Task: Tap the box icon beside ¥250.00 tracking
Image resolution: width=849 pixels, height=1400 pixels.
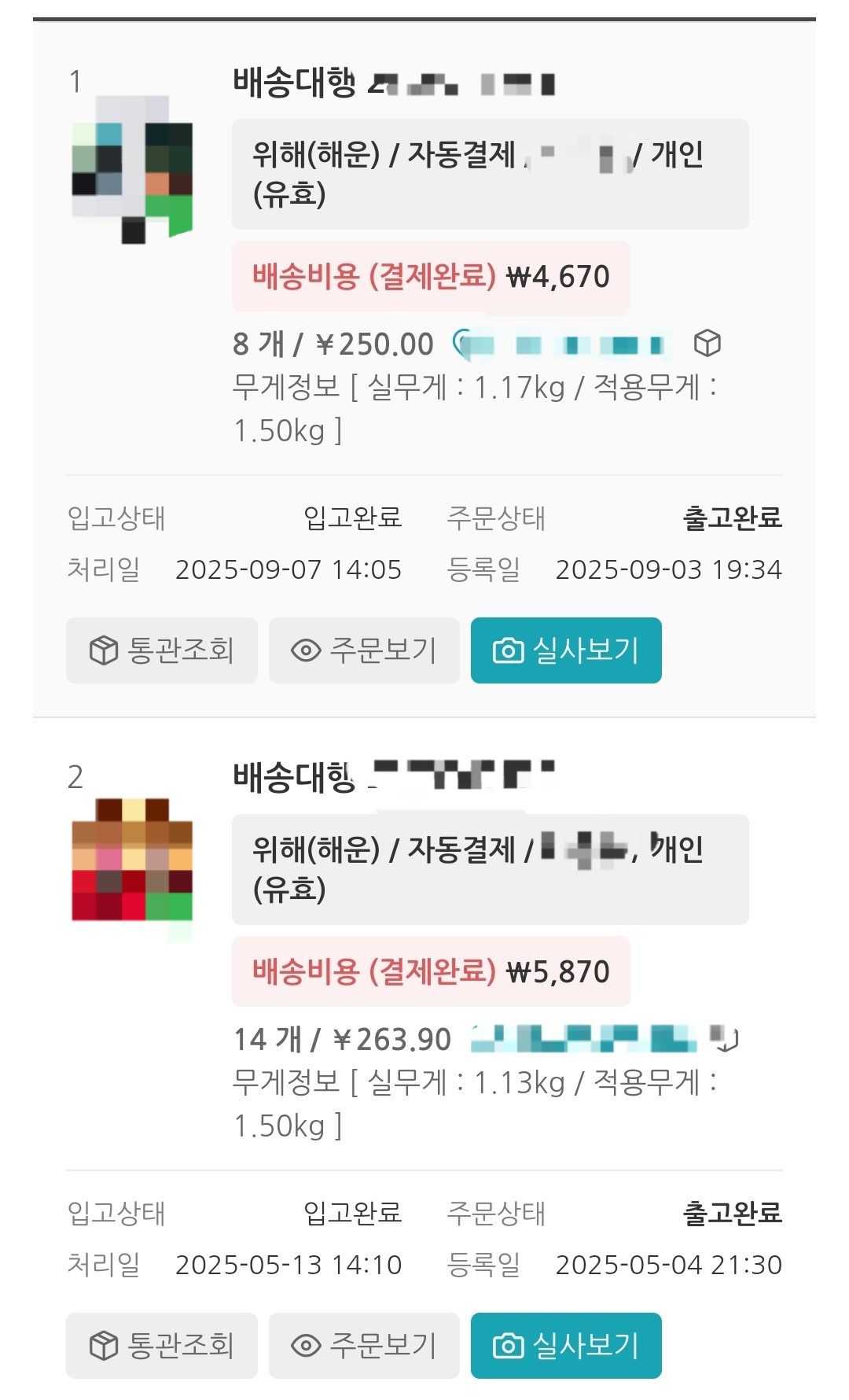Action: tap(707, 344)
